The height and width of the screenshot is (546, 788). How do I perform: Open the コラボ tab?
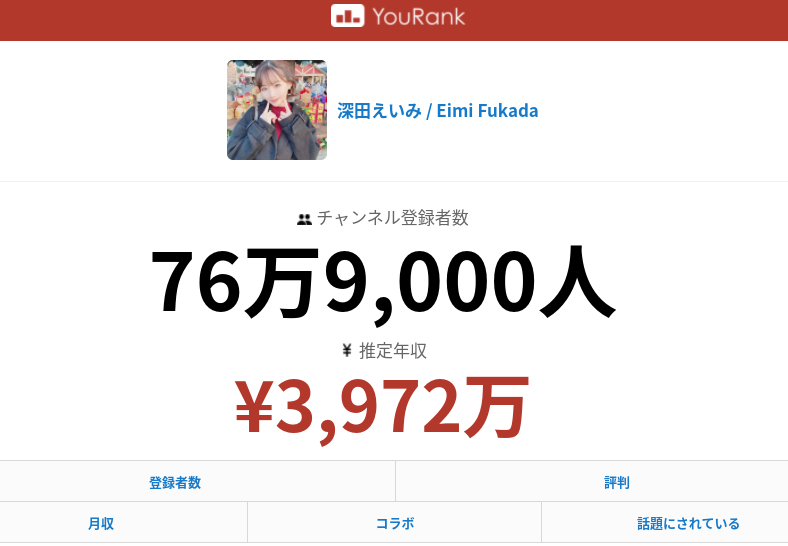pos(394,523)
